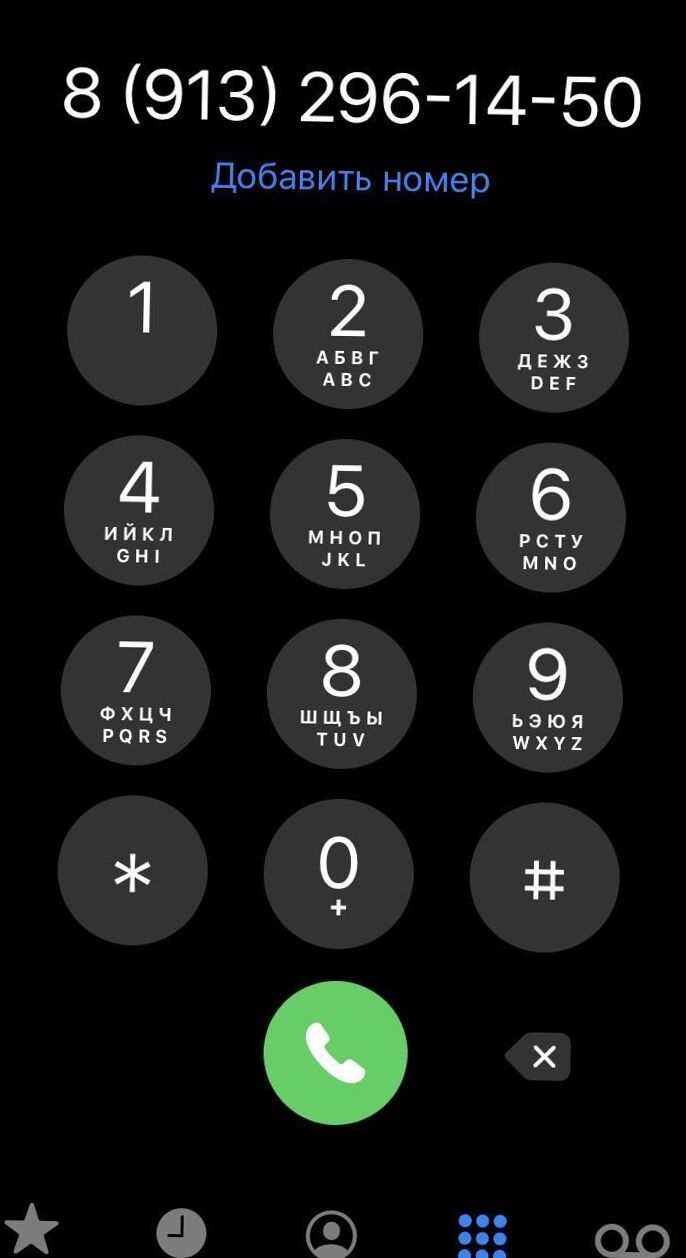
Task: Call the number with the green button
Action: pos(336,1053)
